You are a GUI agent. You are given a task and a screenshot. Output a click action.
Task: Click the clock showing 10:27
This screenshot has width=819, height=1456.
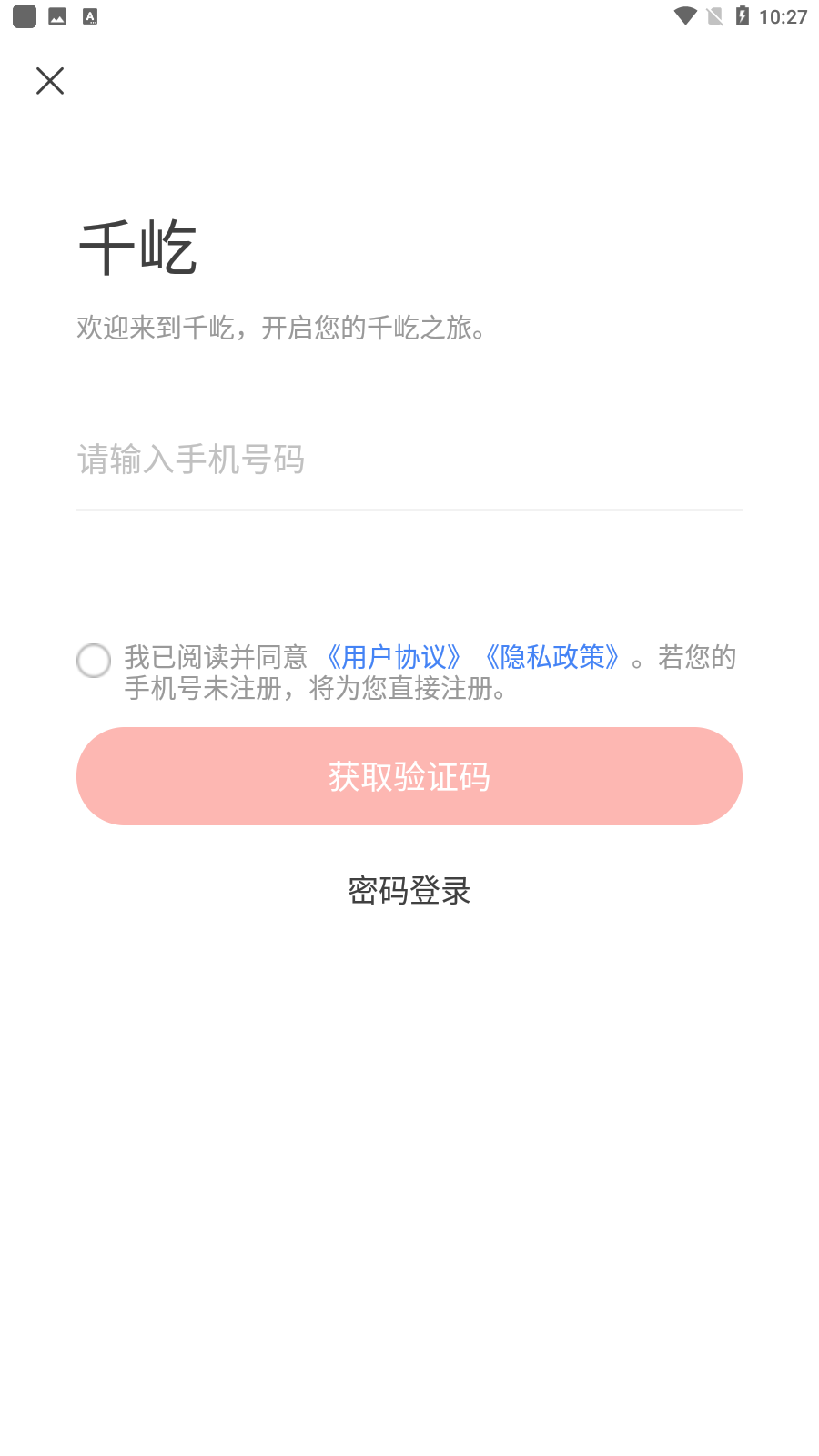click(x=784, y=15)
